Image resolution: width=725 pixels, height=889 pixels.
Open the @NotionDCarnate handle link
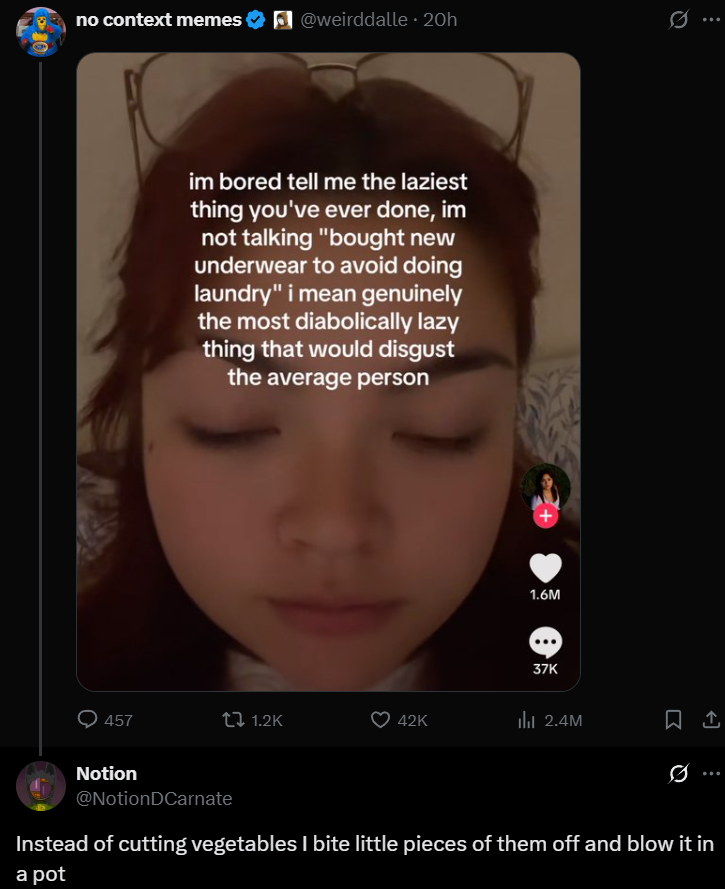point(154,798)
